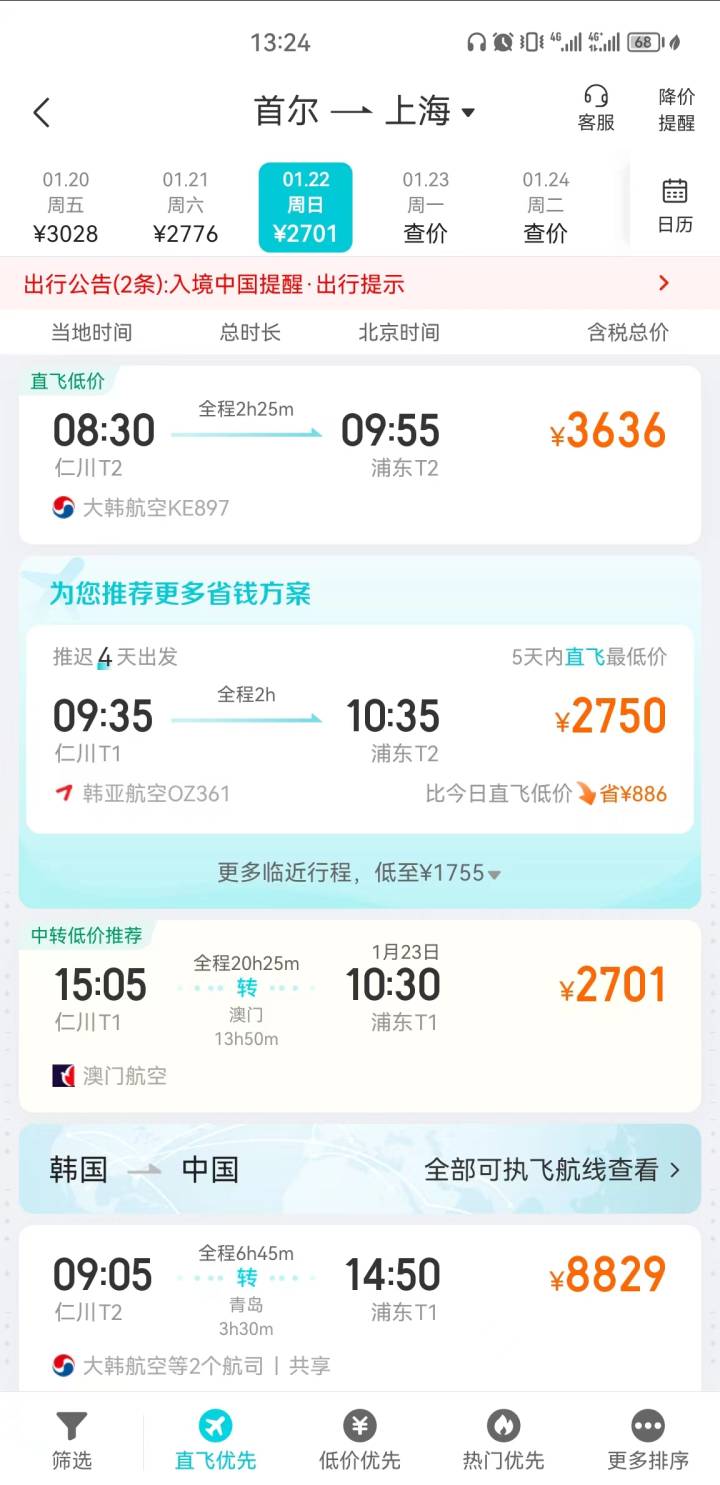Image resolution: width=720 pixels, height=1485 pixels.
Task: Expand 更多临近行程 nearby itineraries
Action: [x=360, y=873]
